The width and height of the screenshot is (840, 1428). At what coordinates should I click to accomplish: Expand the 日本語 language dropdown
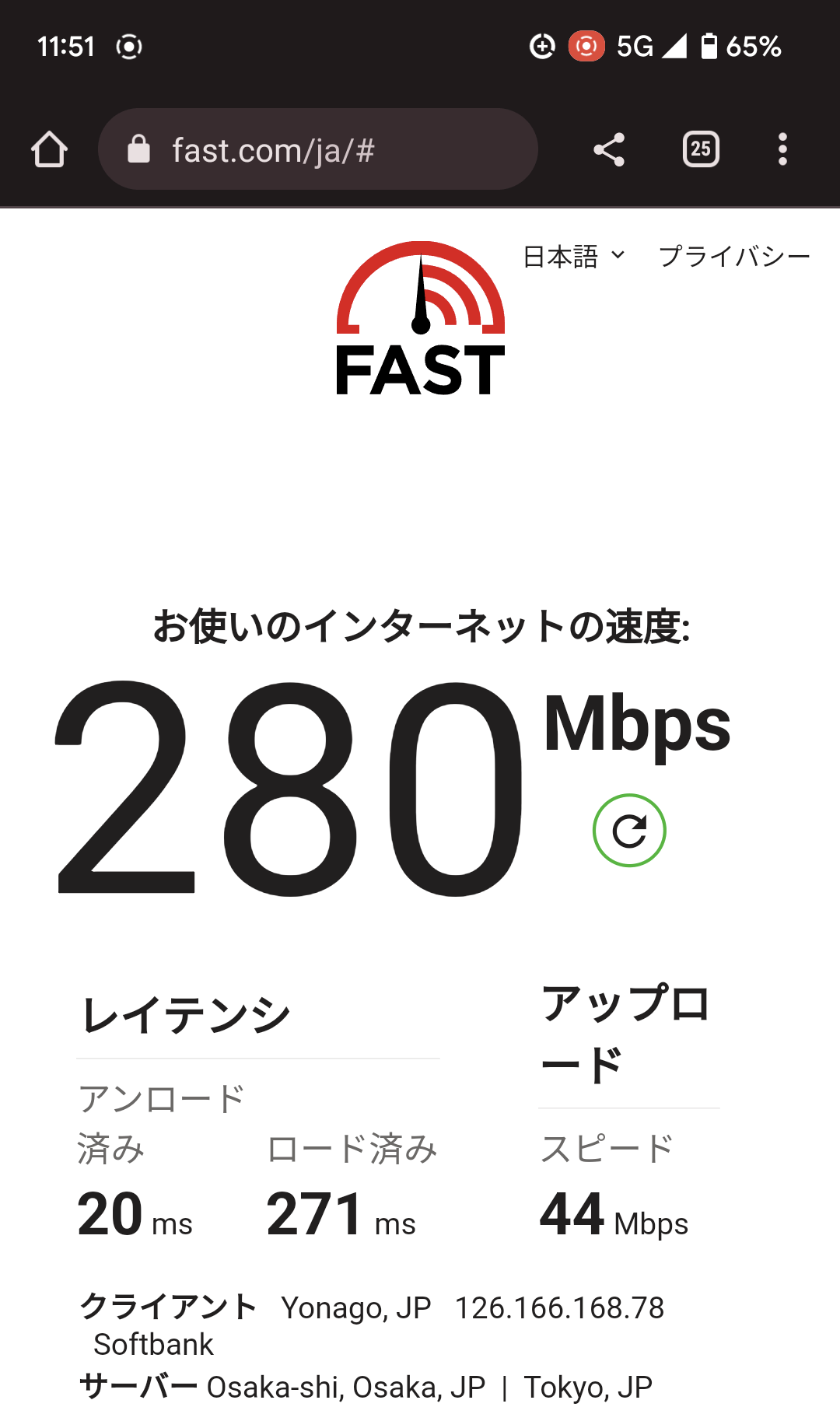(x=574, y=256)
